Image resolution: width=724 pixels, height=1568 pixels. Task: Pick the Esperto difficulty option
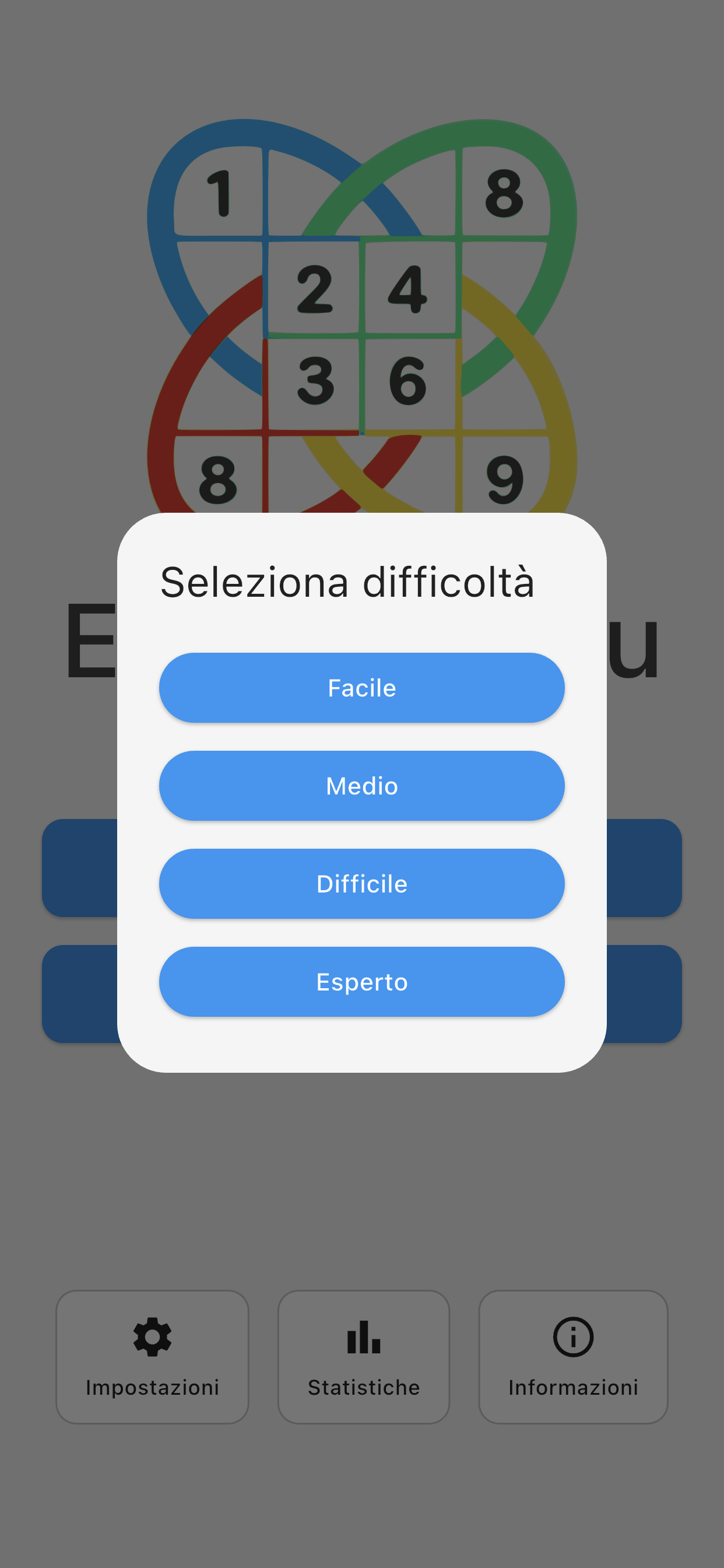(x=362, y=982)
